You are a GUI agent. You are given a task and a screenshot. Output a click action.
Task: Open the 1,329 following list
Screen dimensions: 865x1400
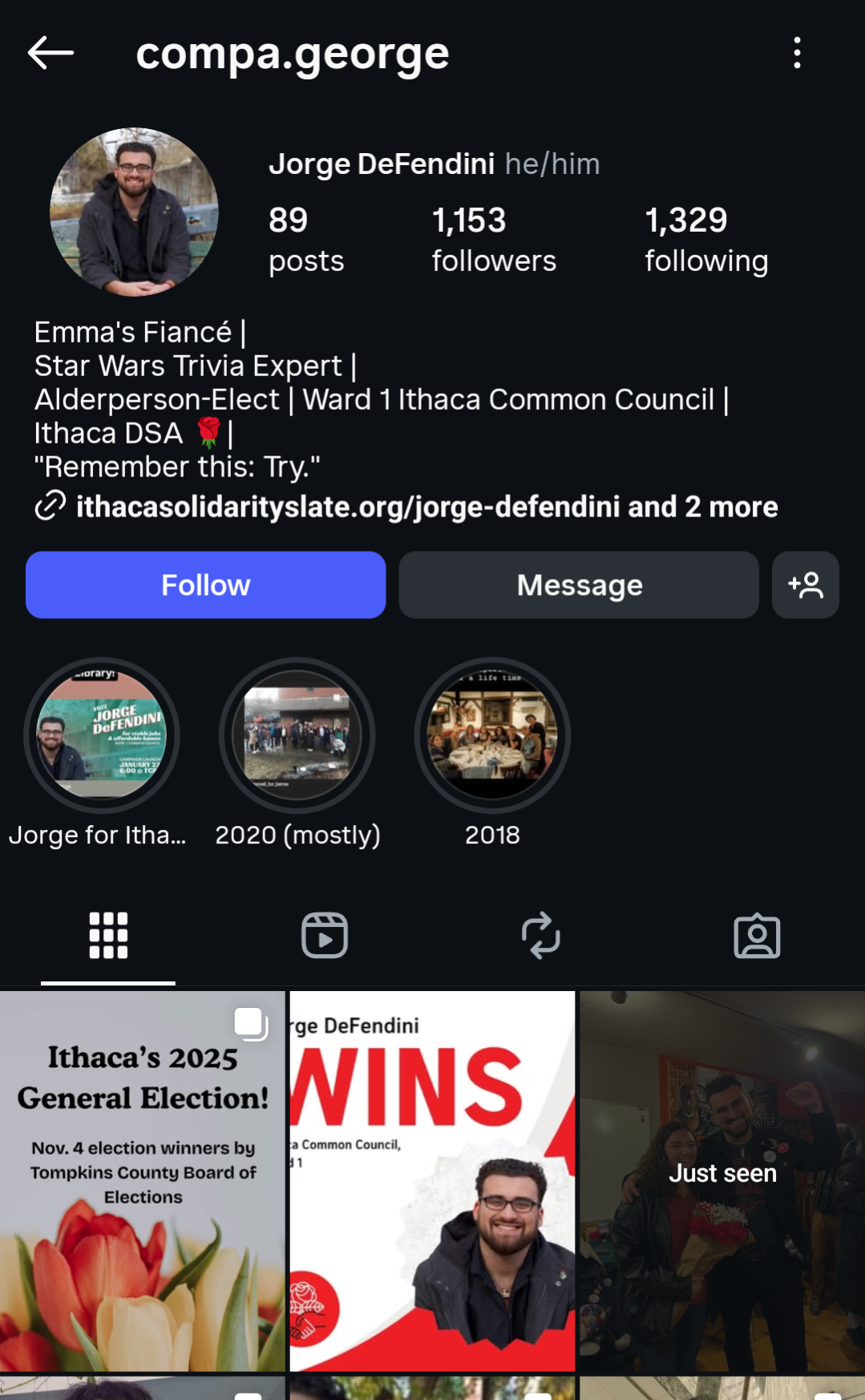pos(705,239)
